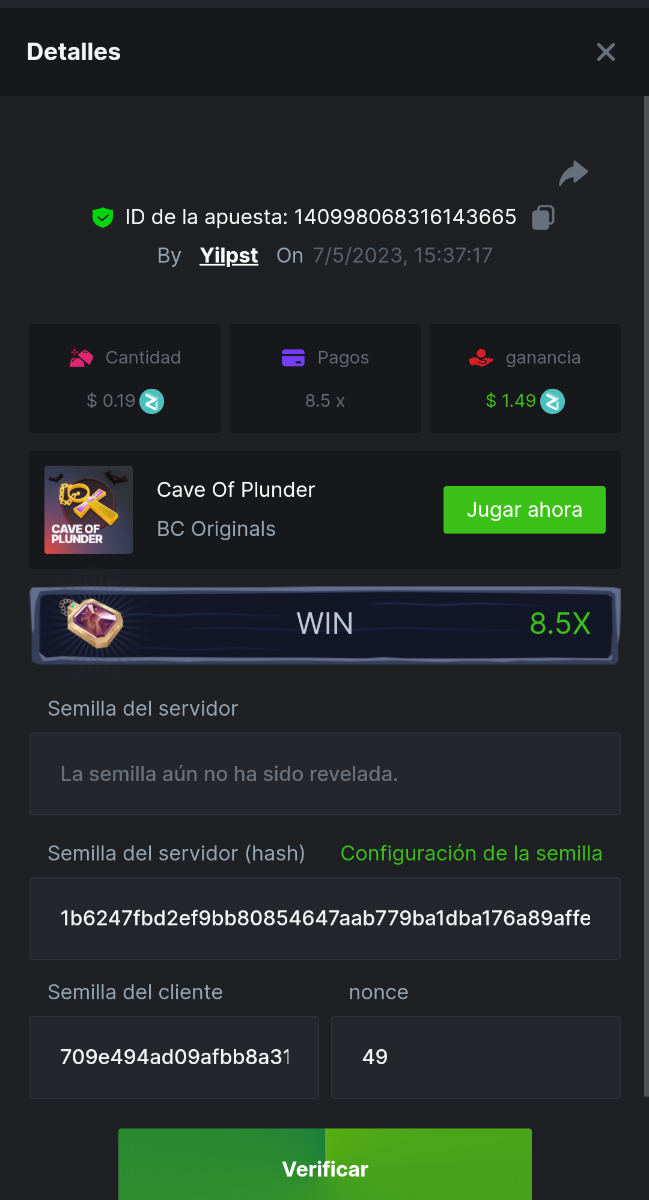Close the Detalles dialog
The height and width of the screenshot is (1200, 649).
point(605,52)
